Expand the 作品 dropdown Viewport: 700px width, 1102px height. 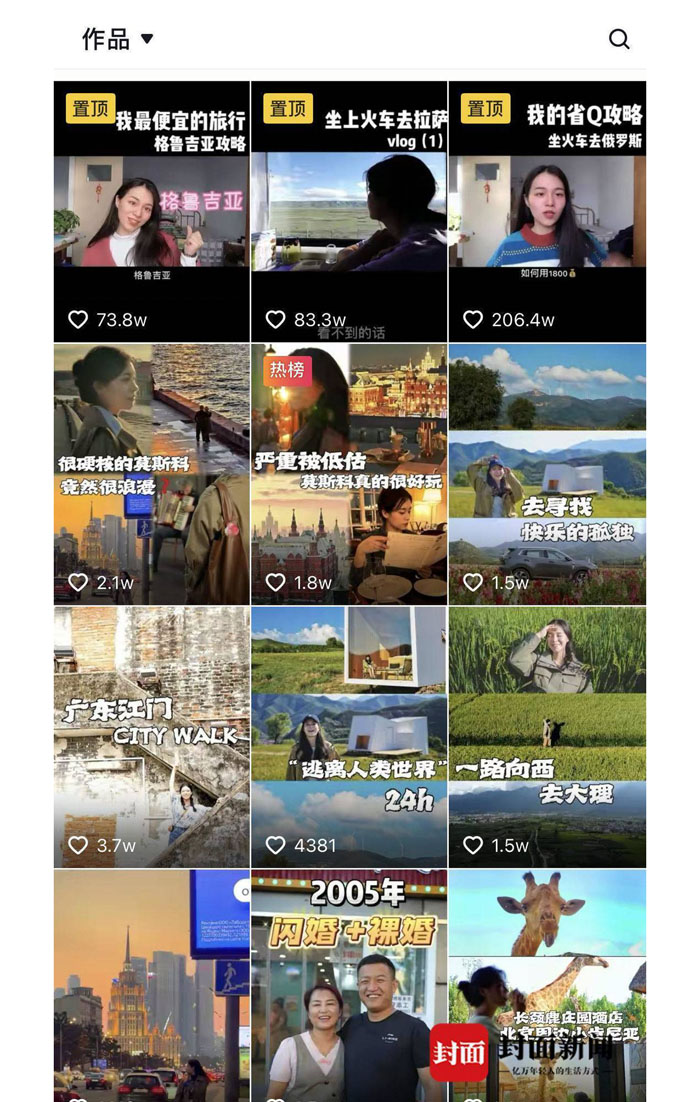tap(118, 39)
